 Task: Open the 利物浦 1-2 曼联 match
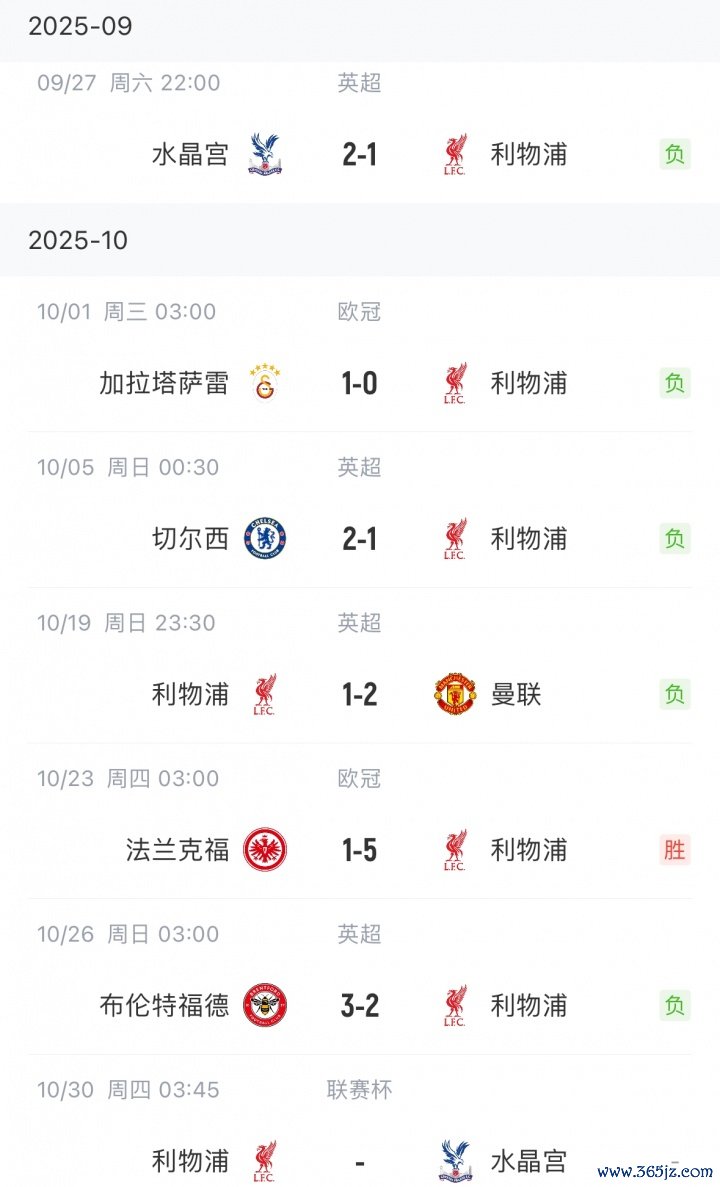point(360,694)
